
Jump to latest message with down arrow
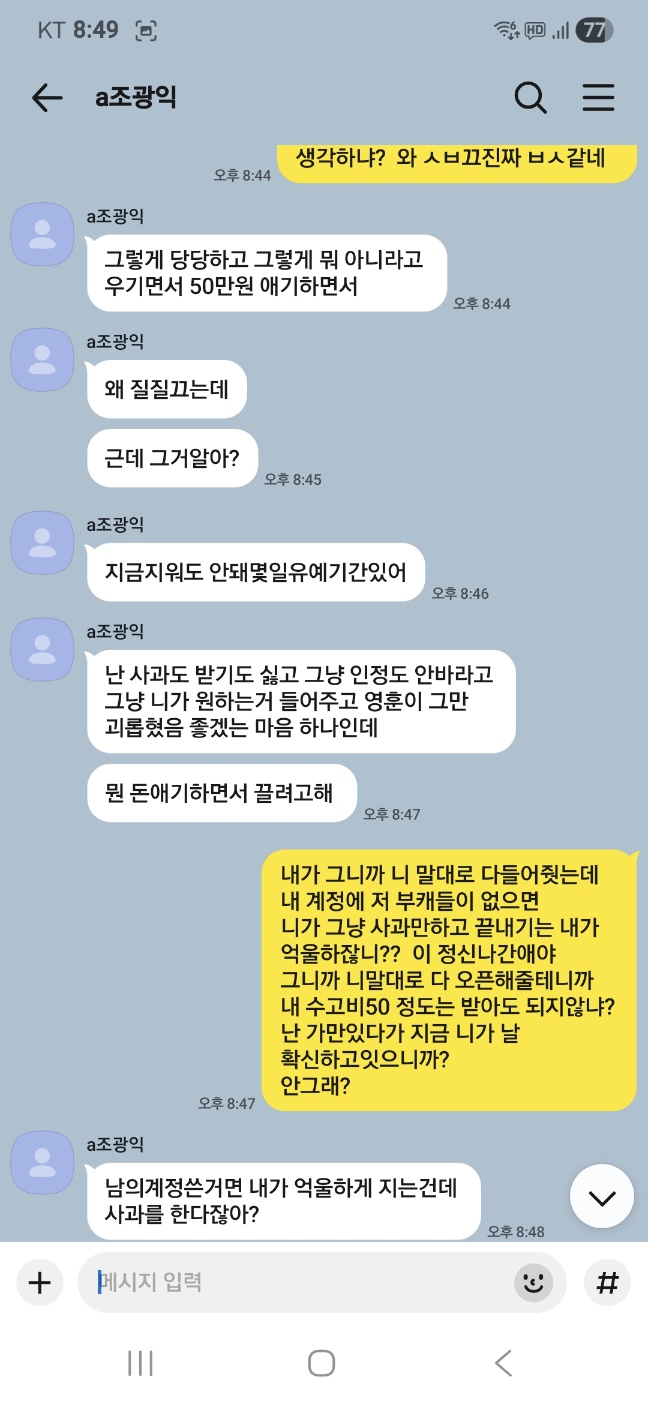point(602,1197)
